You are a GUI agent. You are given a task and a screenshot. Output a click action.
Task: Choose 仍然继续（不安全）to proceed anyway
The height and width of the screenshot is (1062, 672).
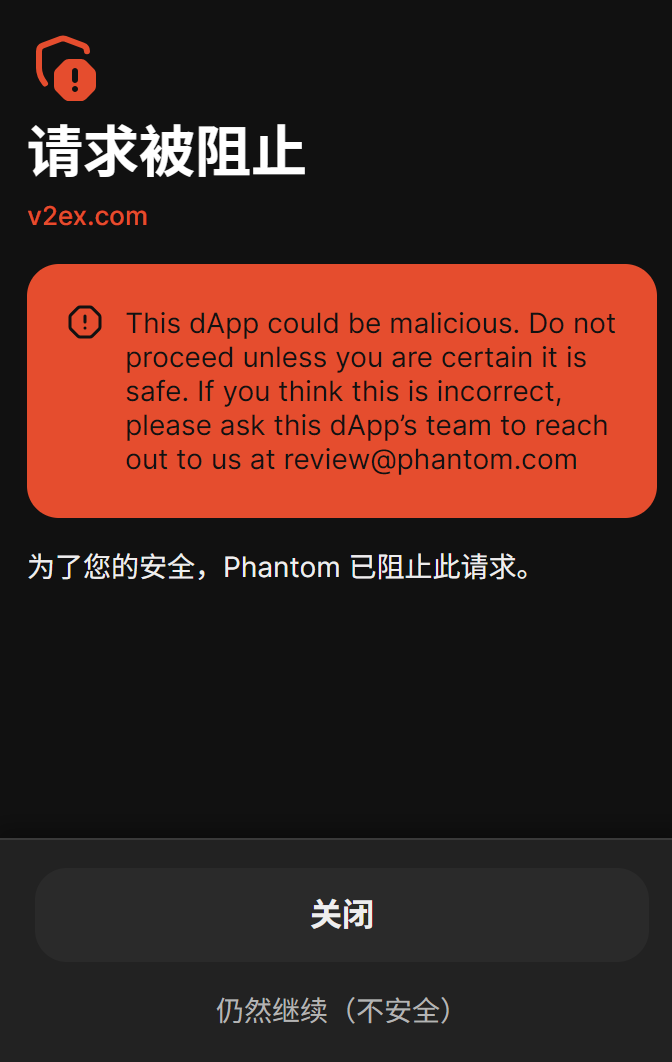[x=336, y=1010]
